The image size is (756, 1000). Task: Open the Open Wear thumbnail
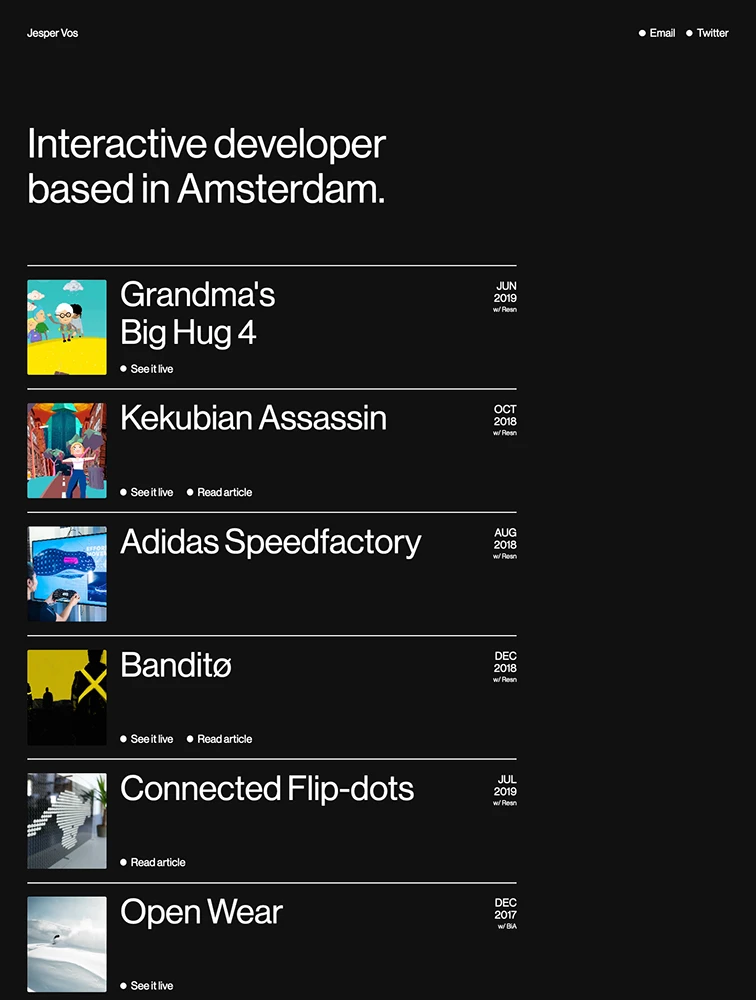(x=67, y=943)
